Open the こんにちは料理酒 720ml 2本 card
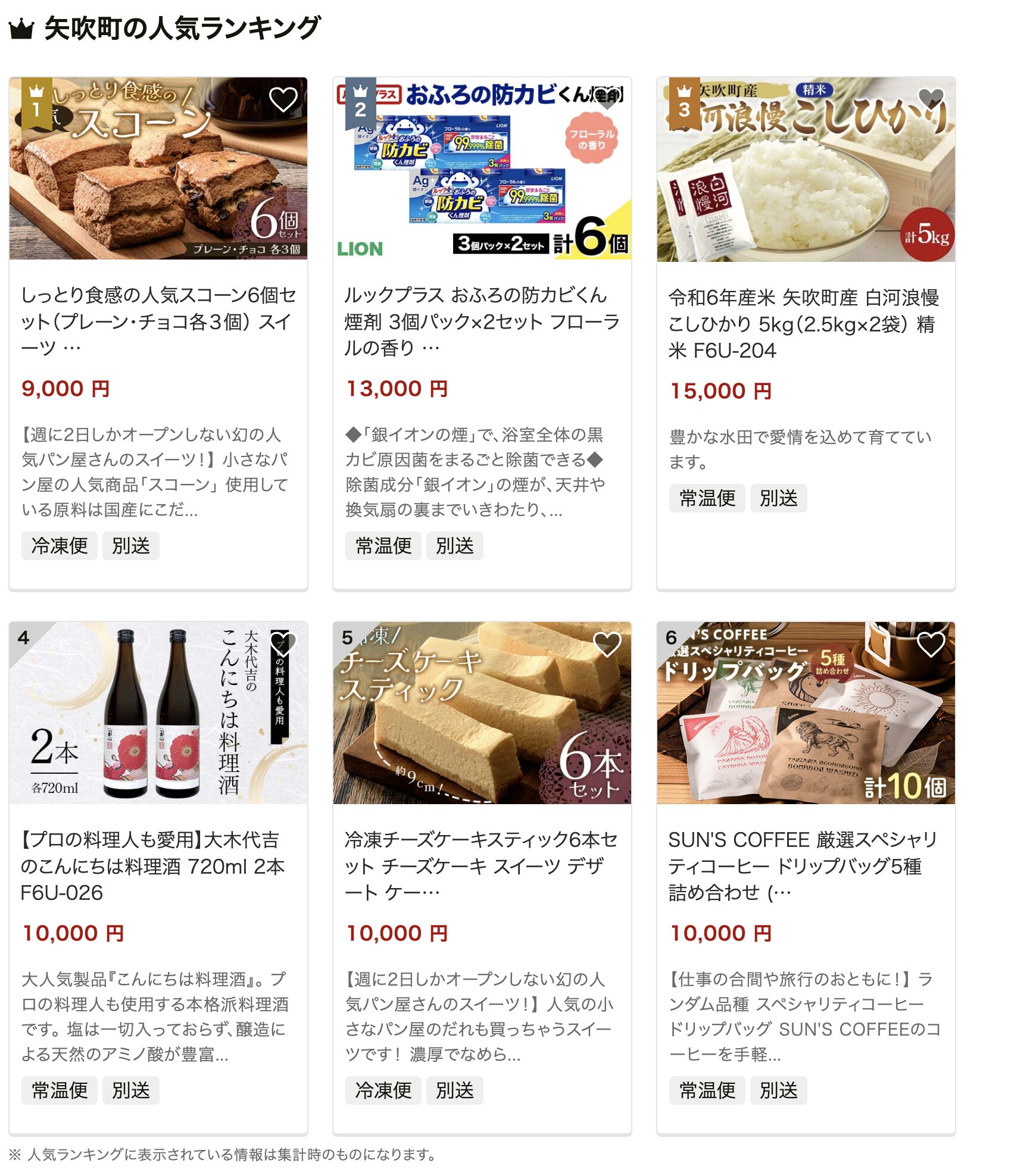 coord(158,865)
